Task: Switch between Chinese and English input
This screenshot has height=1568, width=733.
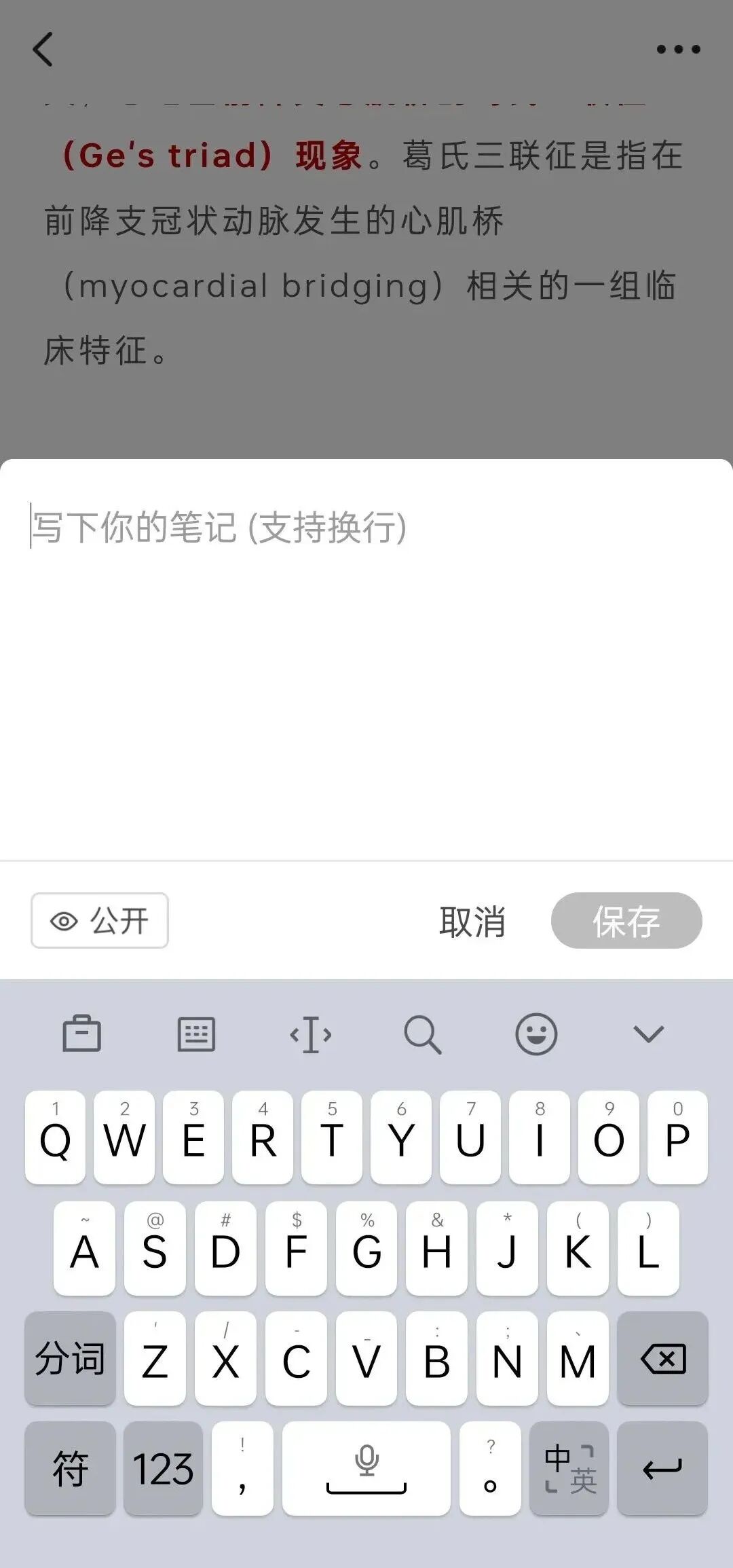Action: 569,1469
